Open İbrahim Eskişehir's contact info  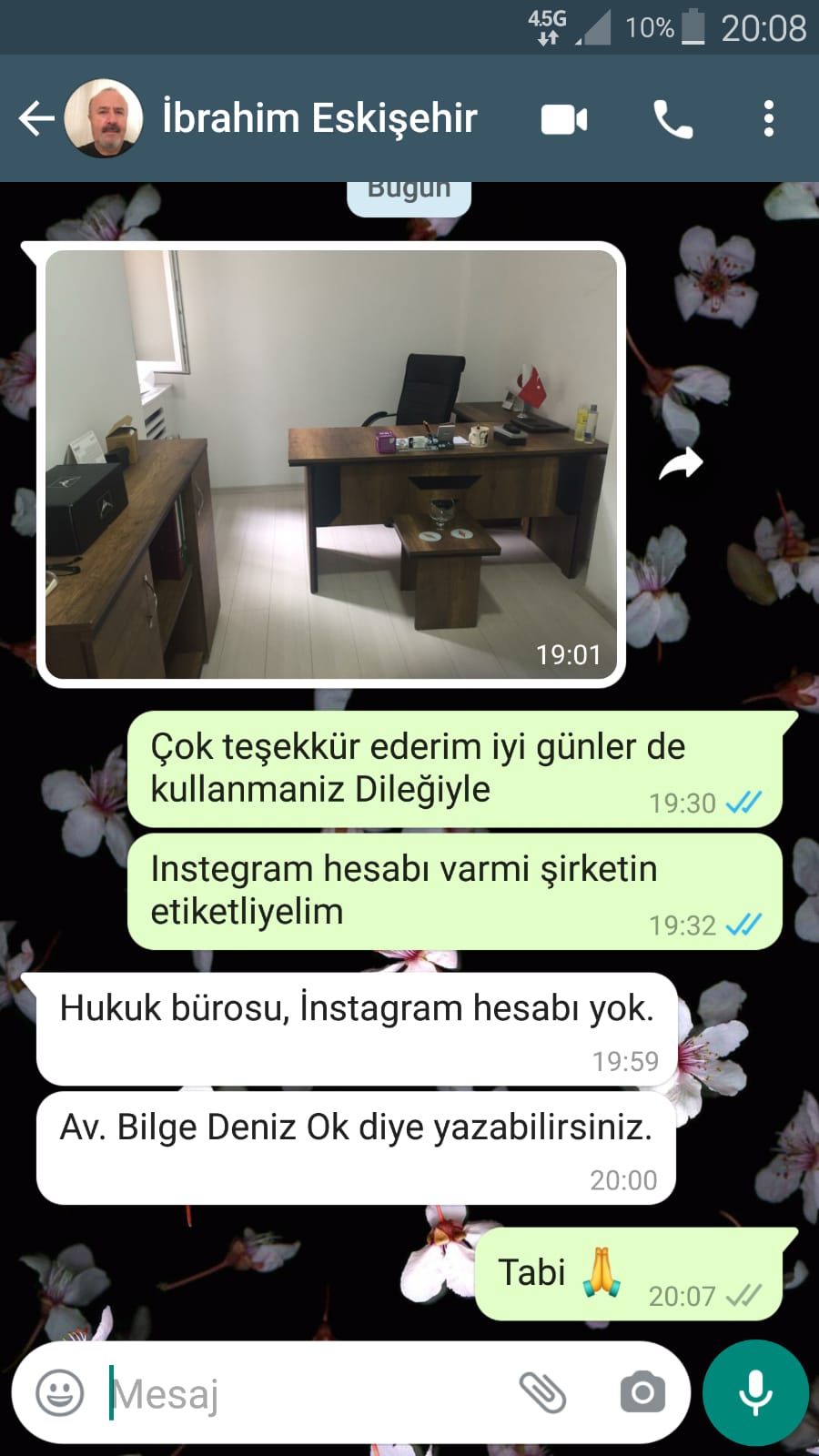(x=318, y=118)
